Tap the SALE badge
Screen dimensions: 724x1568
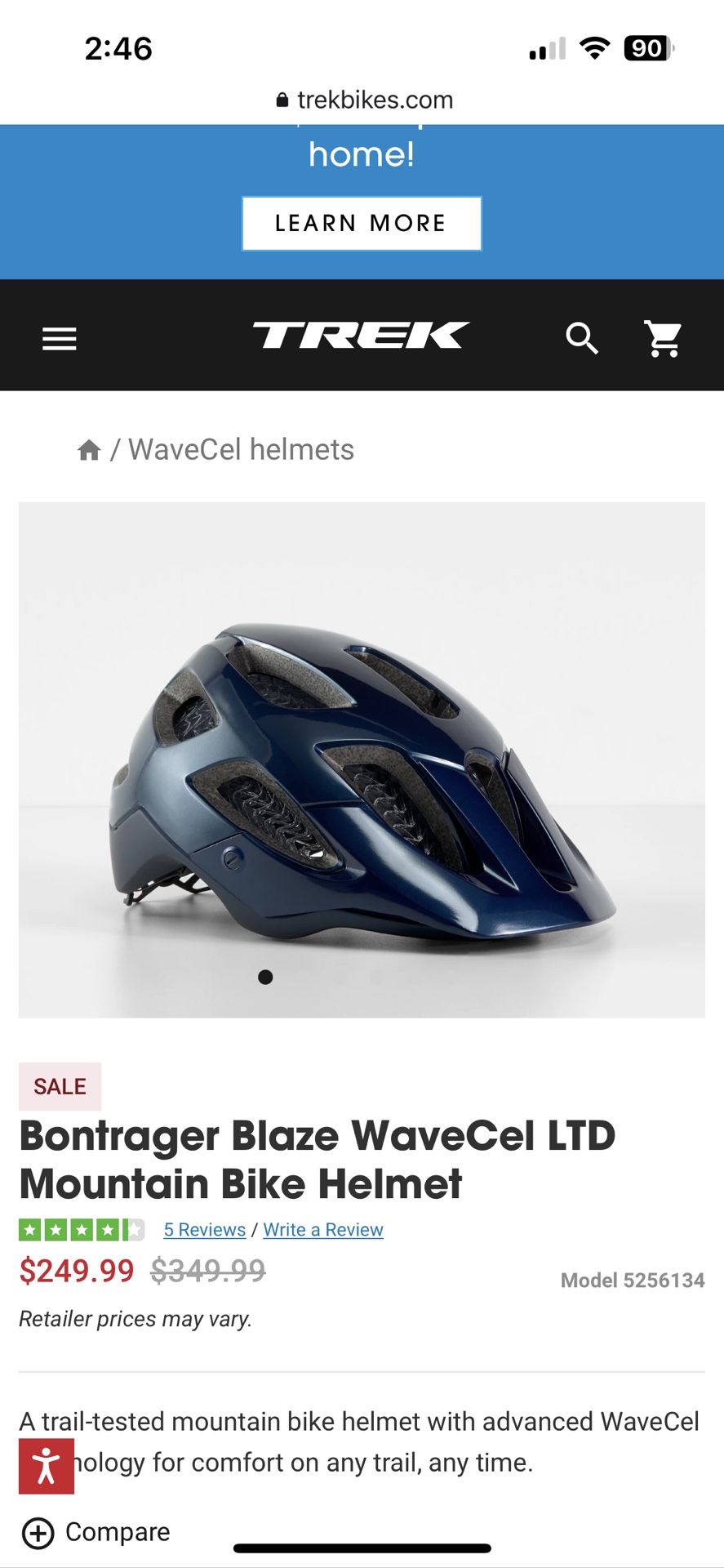[59, 1086]
